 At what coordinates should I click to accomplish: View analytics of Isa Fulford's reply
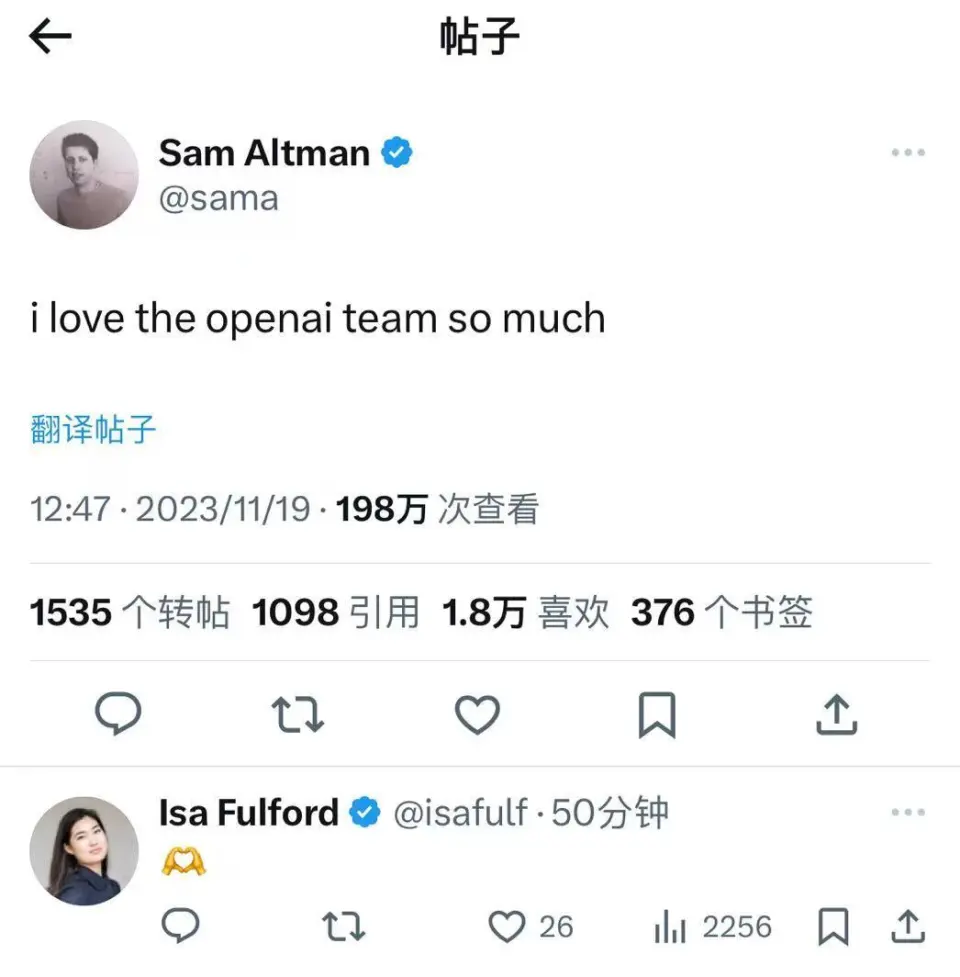coord(670,927)
